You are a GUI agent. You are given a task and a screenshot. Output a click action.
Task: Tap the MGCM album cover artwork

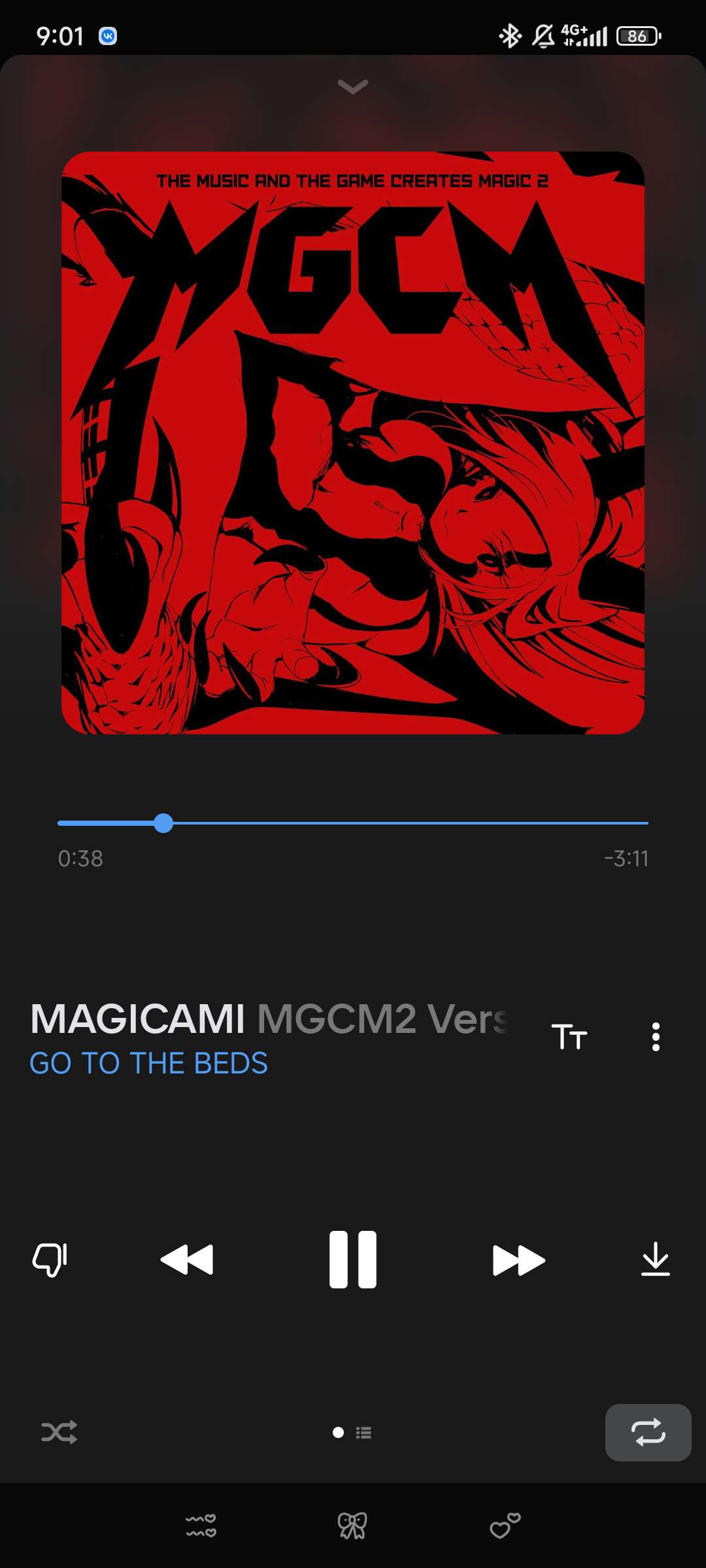click(353, 443)
